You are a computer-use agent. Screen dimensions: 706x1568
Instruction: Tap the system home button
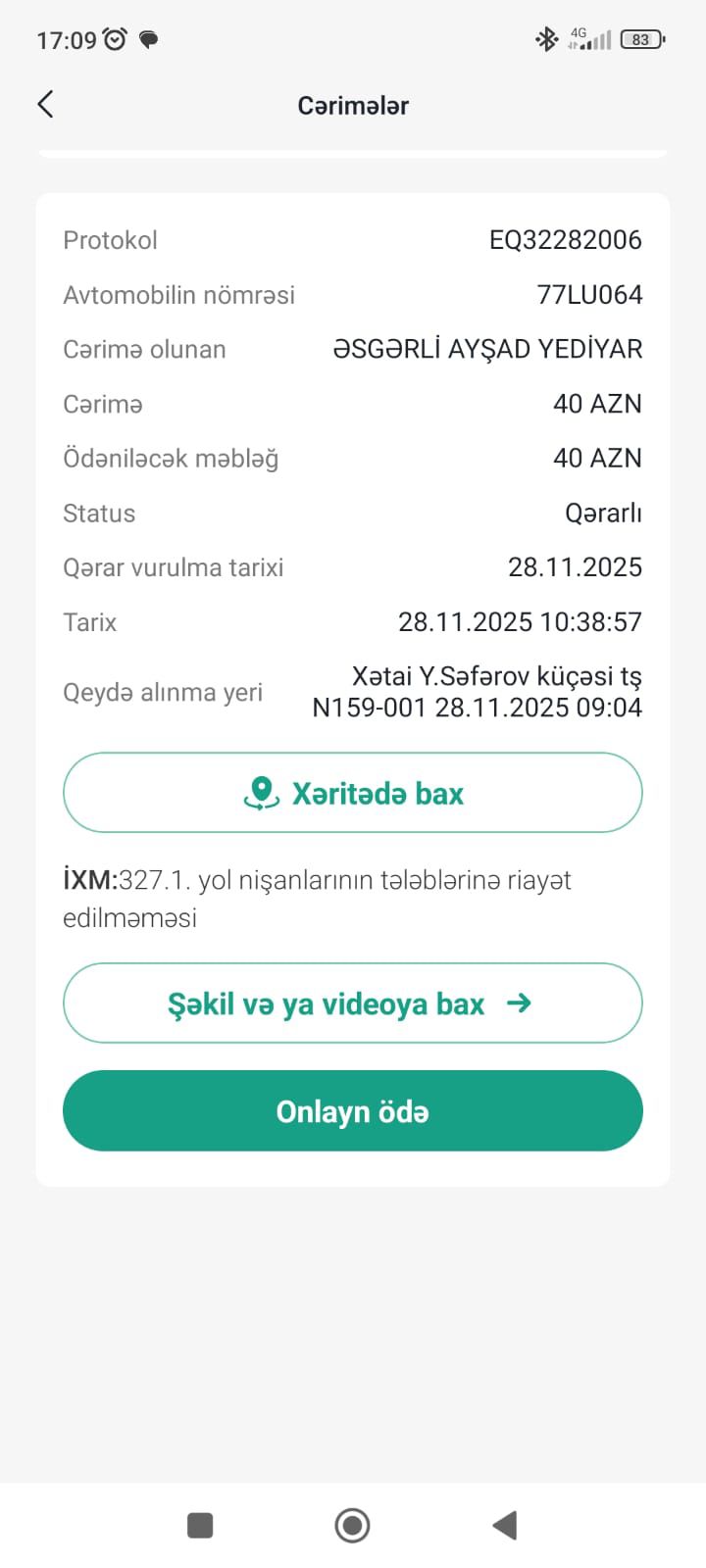(352, 1525)
